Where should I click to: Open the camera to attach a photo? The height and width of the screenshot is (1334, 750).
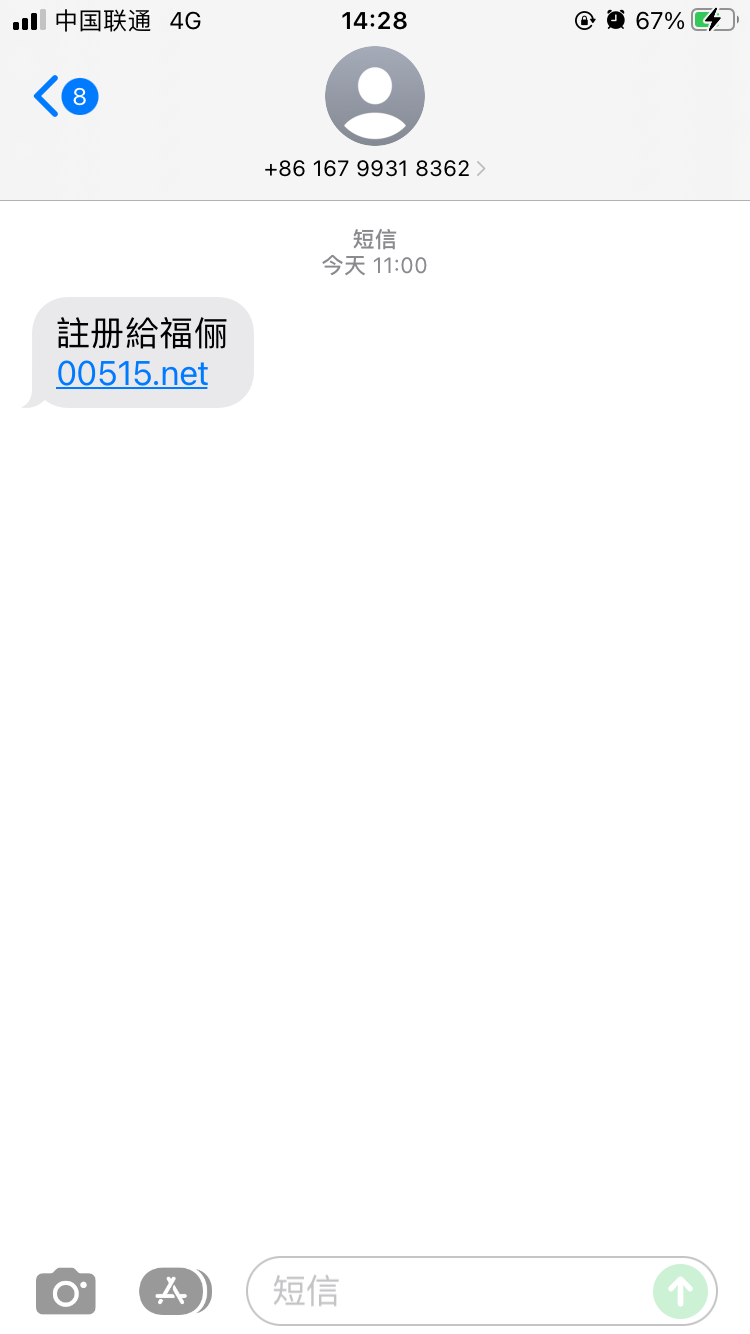click(66, 1291)
